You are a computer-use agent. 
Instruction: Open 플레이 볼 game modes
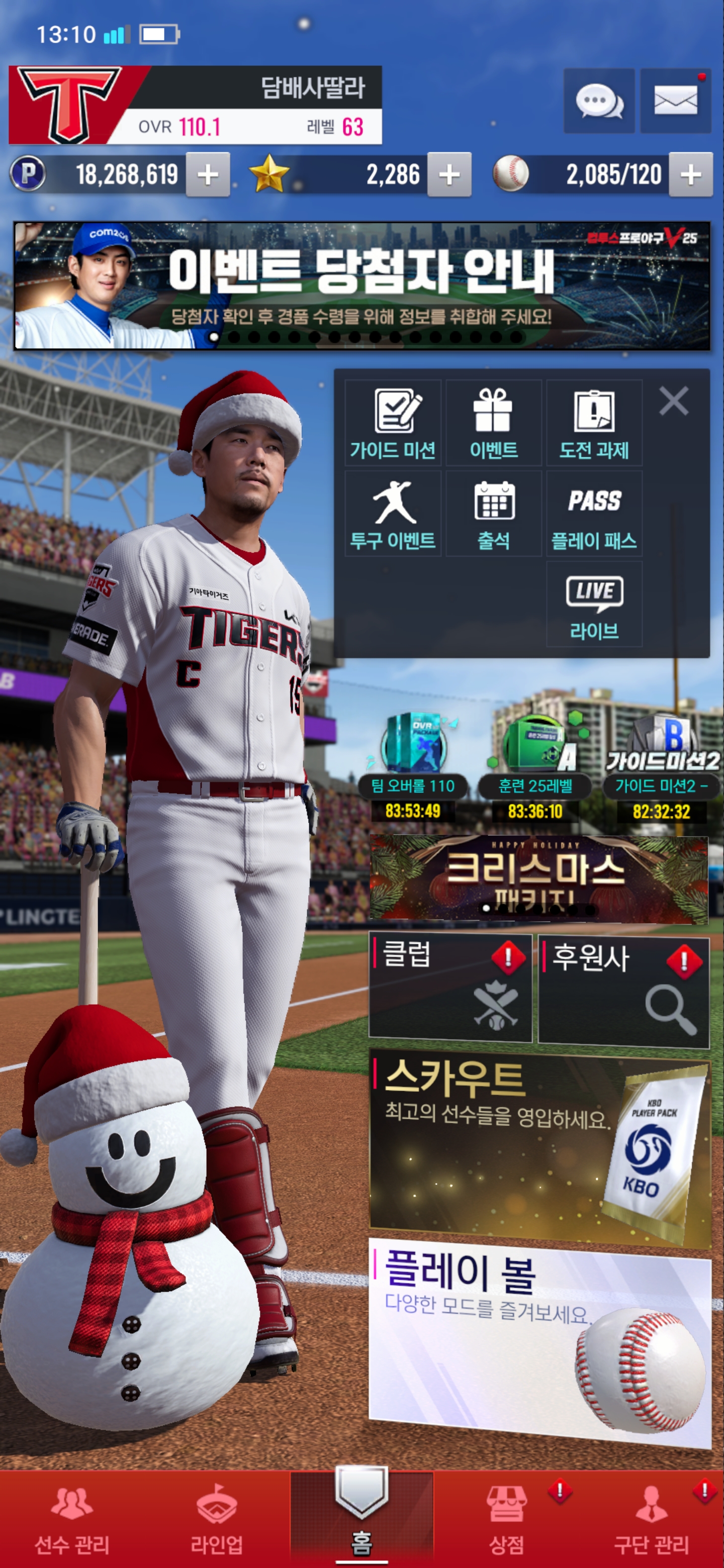pos(539,1339)
